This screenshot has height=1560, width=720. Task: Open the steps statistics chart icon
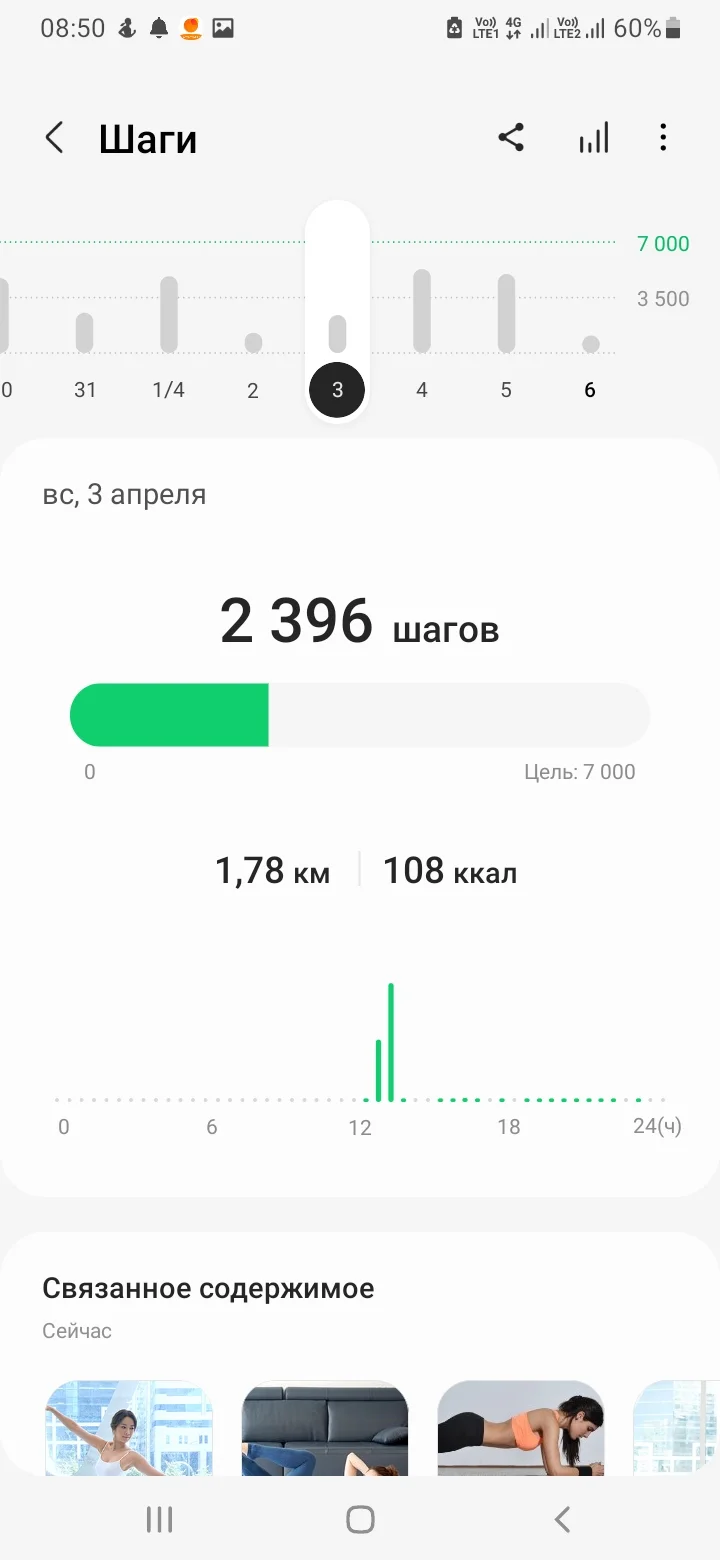pos(593,138)
